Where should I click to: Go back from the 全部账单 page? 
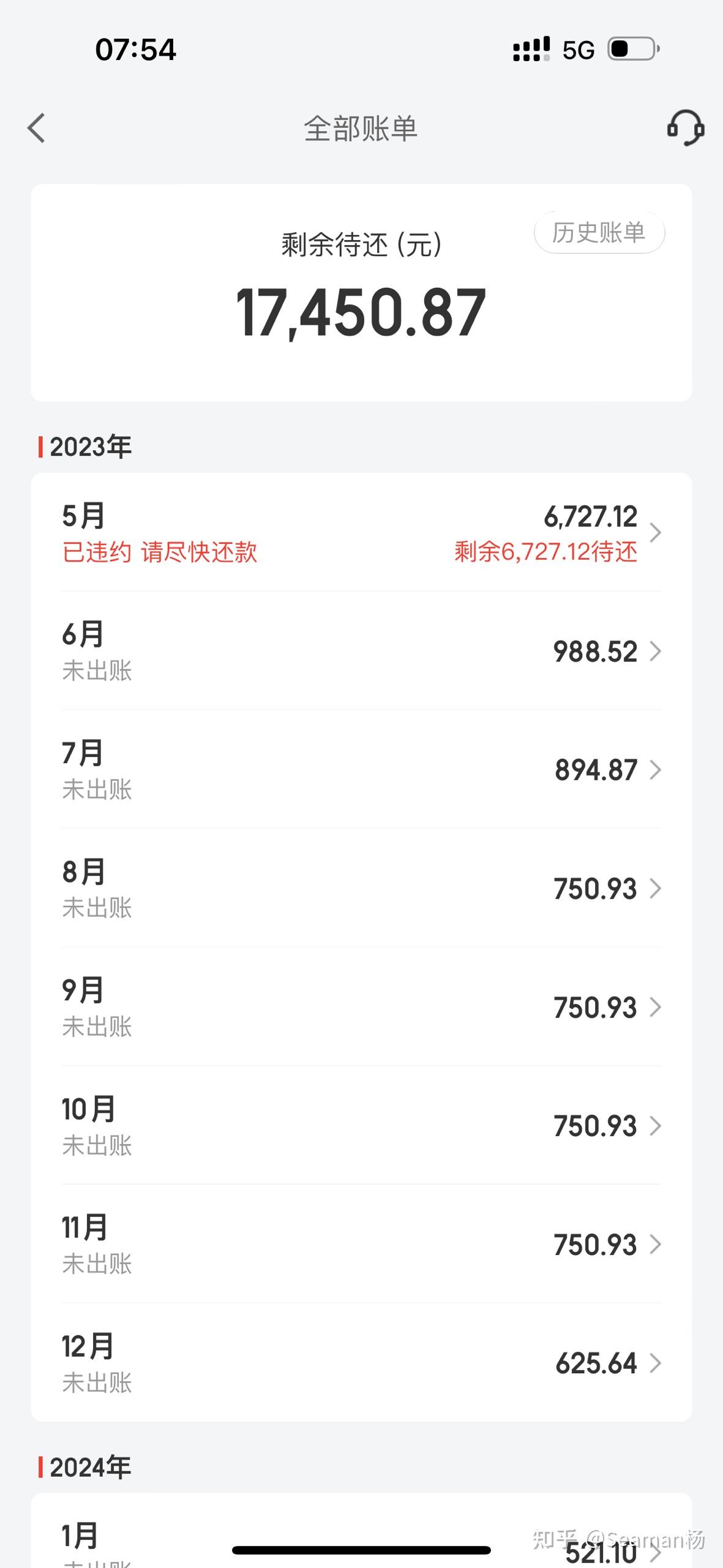tap(37, 129)
